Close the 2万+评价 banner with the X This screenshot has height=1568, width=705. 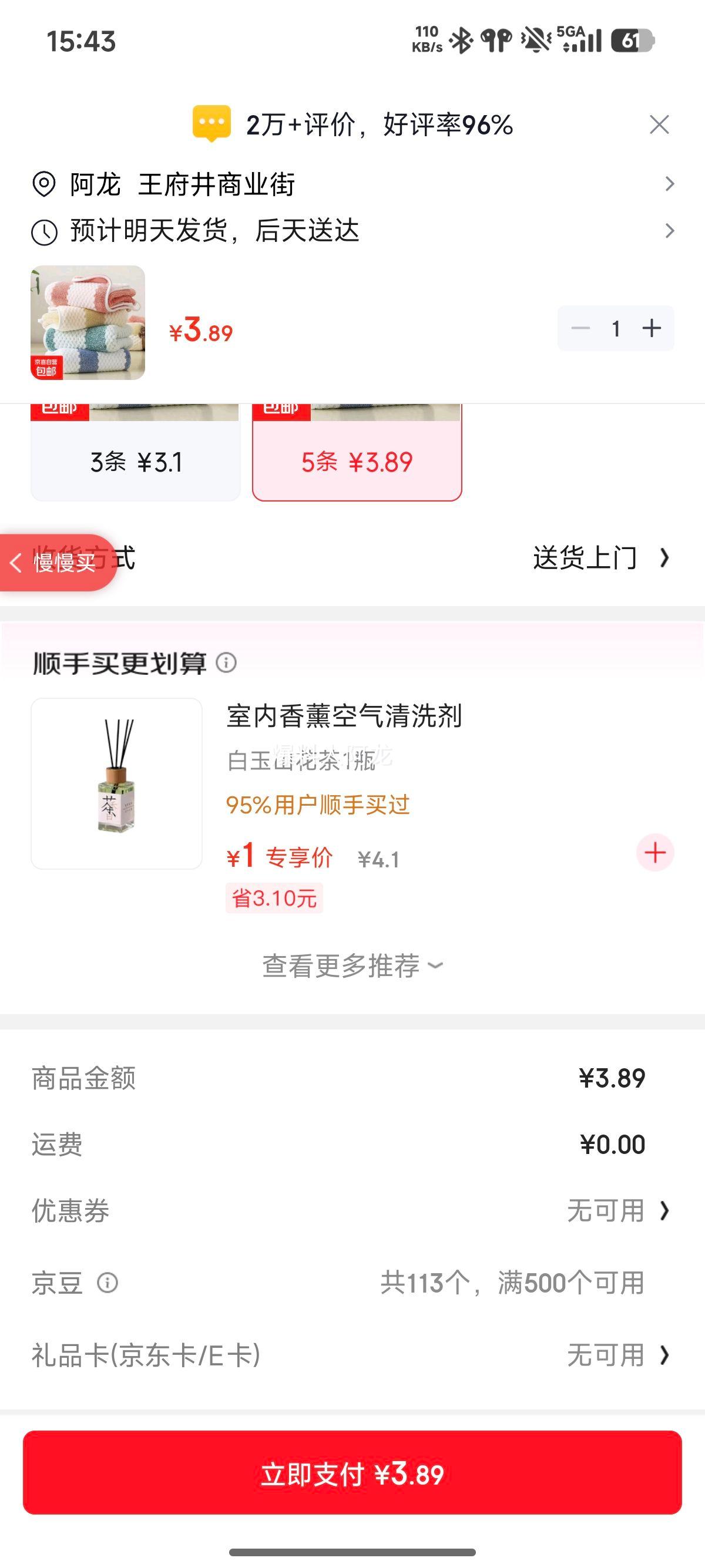point(660,123)
